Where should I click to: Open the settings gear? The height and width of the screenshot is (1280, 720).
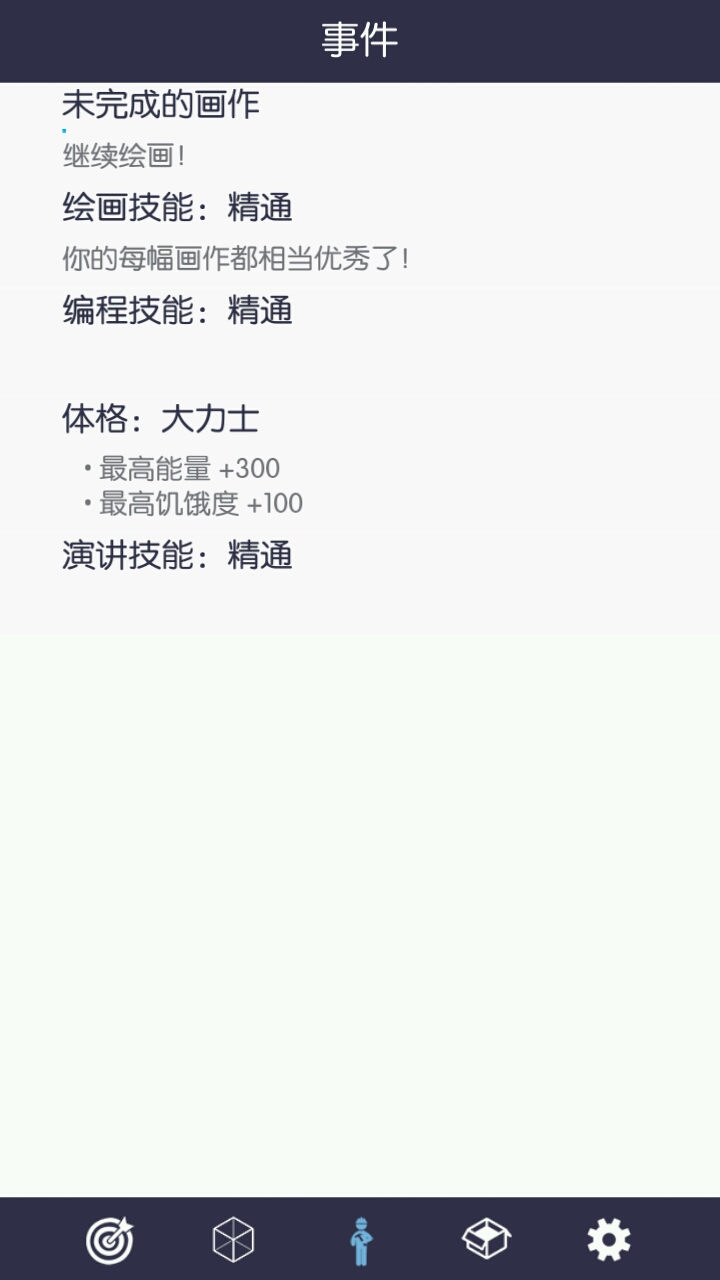coord(609,1241)
